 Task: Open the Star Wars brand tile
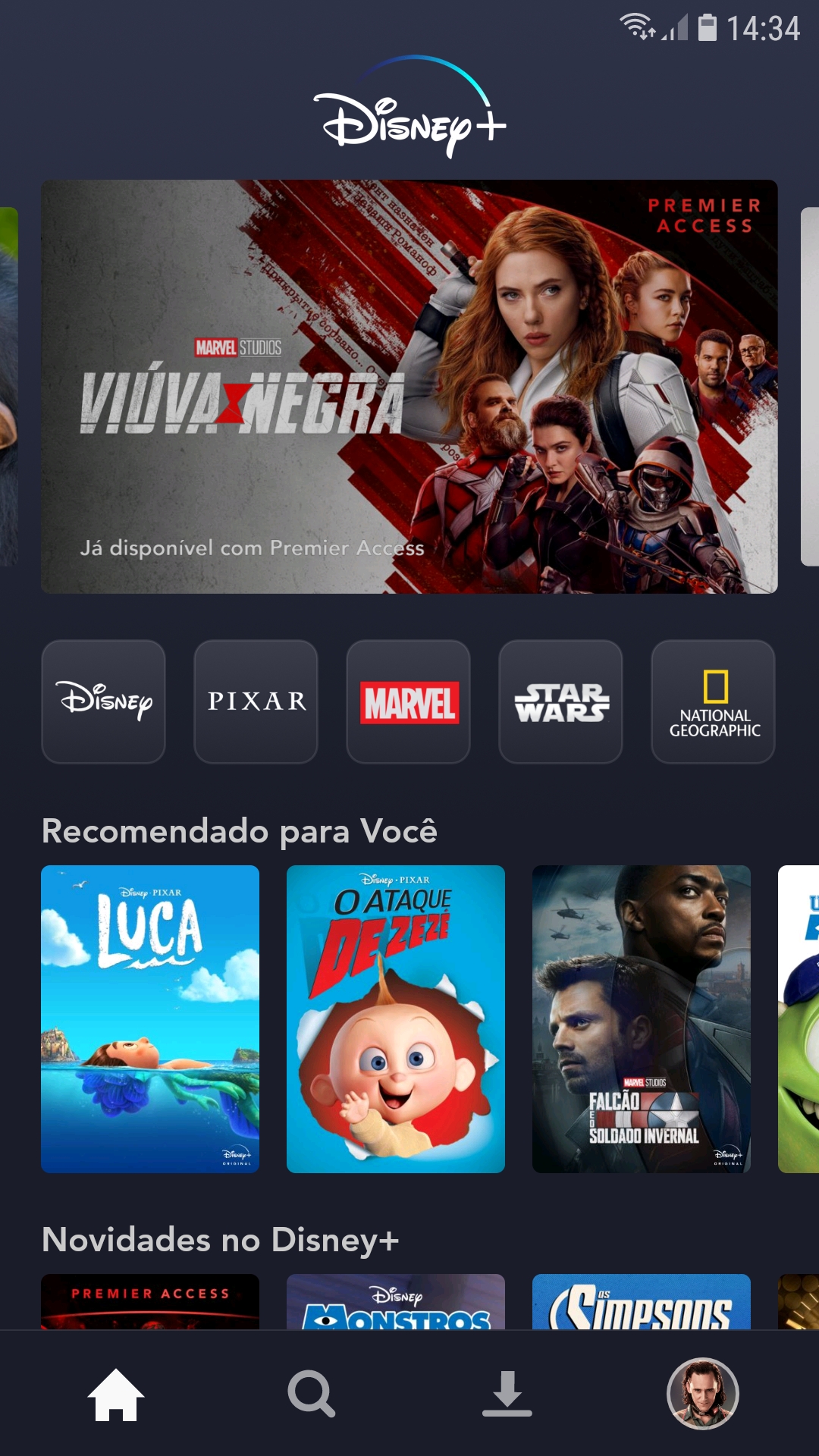pyautogui.click(x=561, y=701)
